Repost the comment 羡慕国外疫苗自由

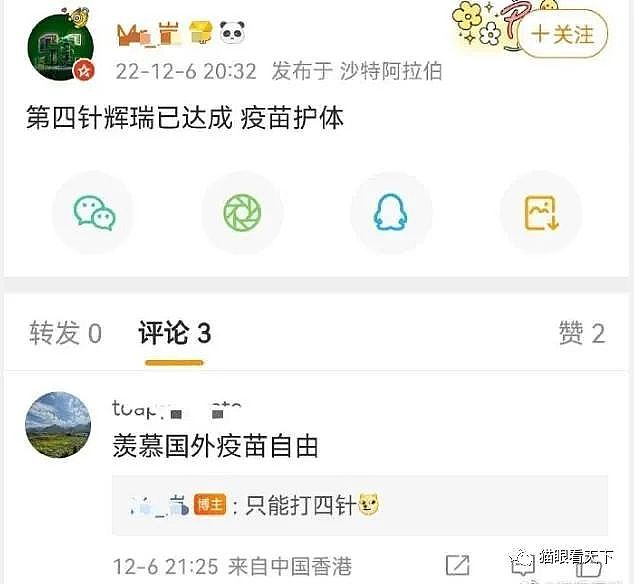point(457,565)
